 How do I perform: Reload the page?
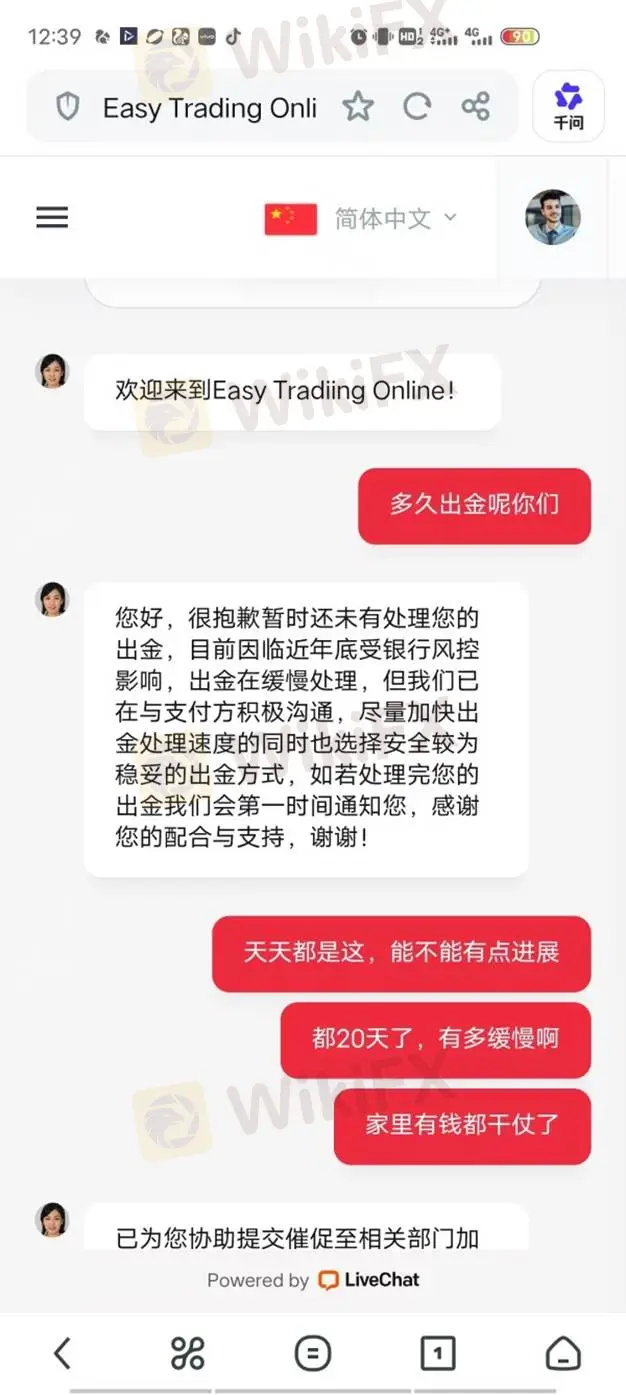click(417, 107)
